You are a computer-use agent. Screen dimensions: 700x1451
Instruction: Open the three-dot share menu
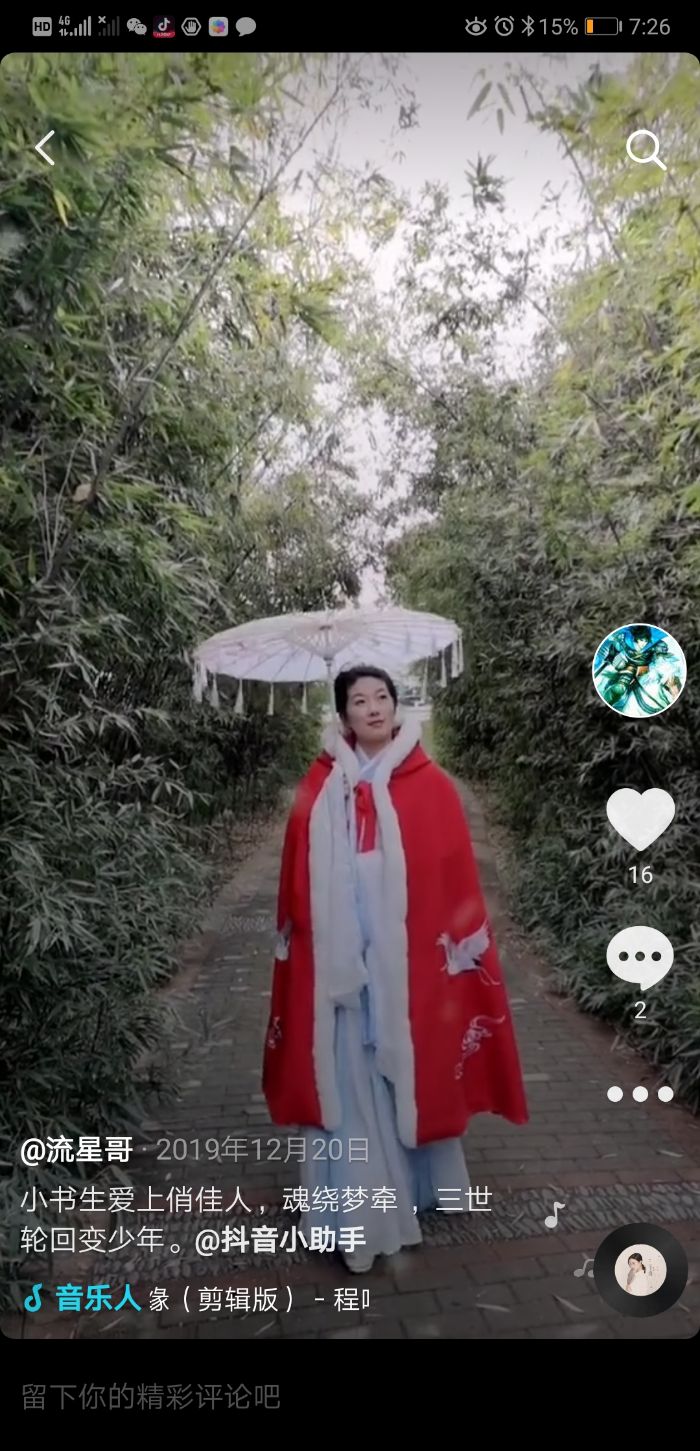[x=640, y=1094]
